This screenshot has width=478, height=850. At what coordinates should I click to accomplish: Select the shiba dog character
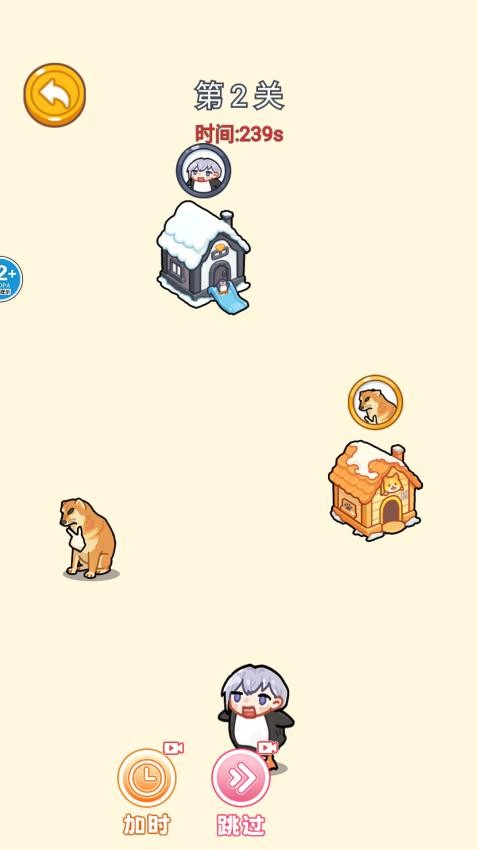[88, 538]
